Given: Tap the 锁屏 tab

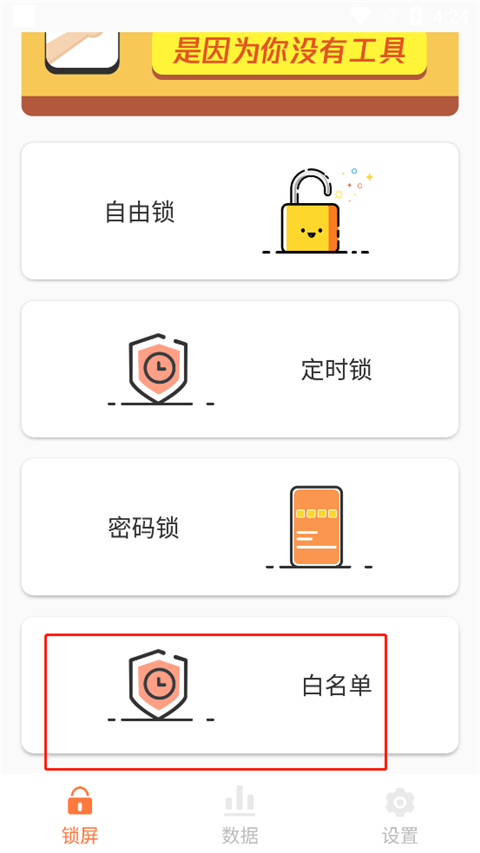Looking at the screenshot, I should (80, 815).
